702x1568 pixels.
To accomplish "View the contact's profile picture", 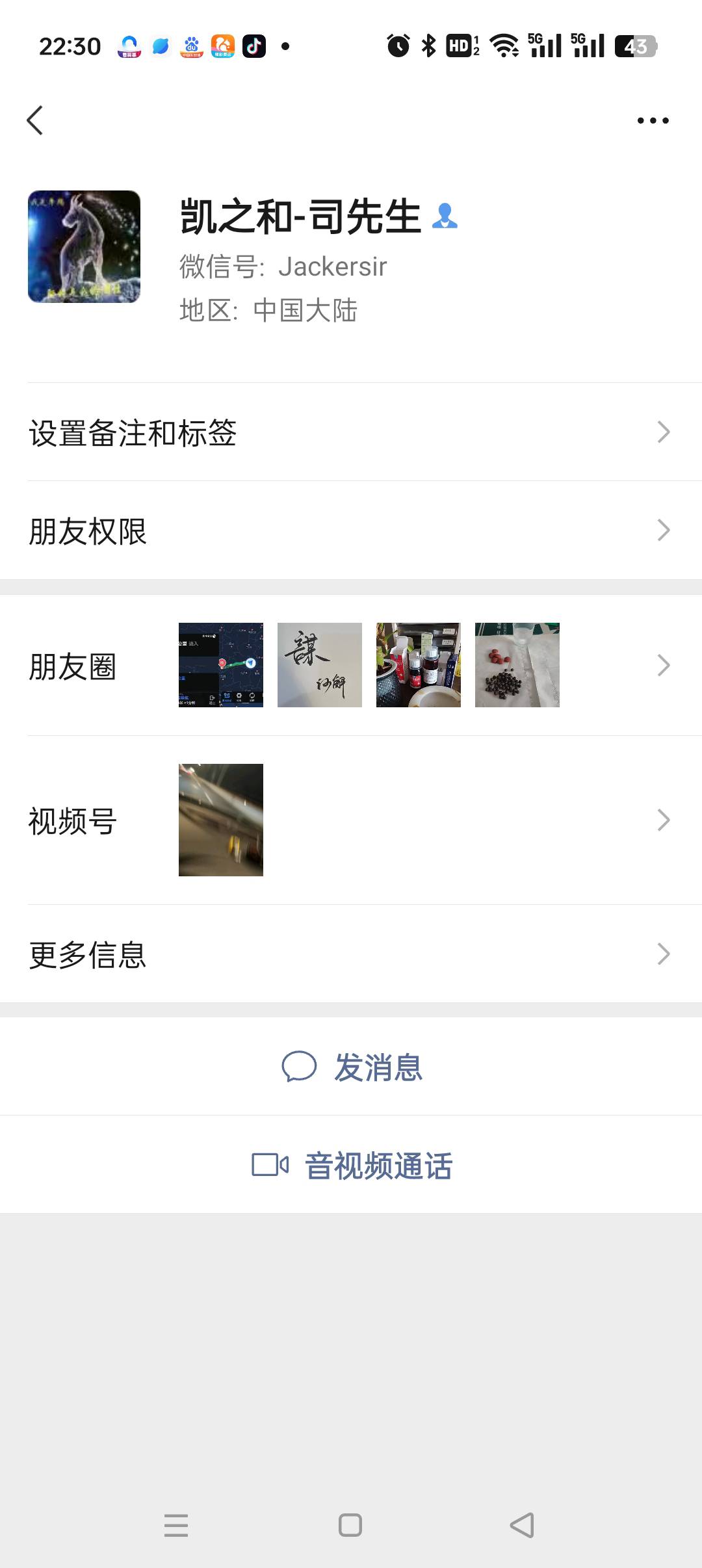I will (x=84, y=246).
